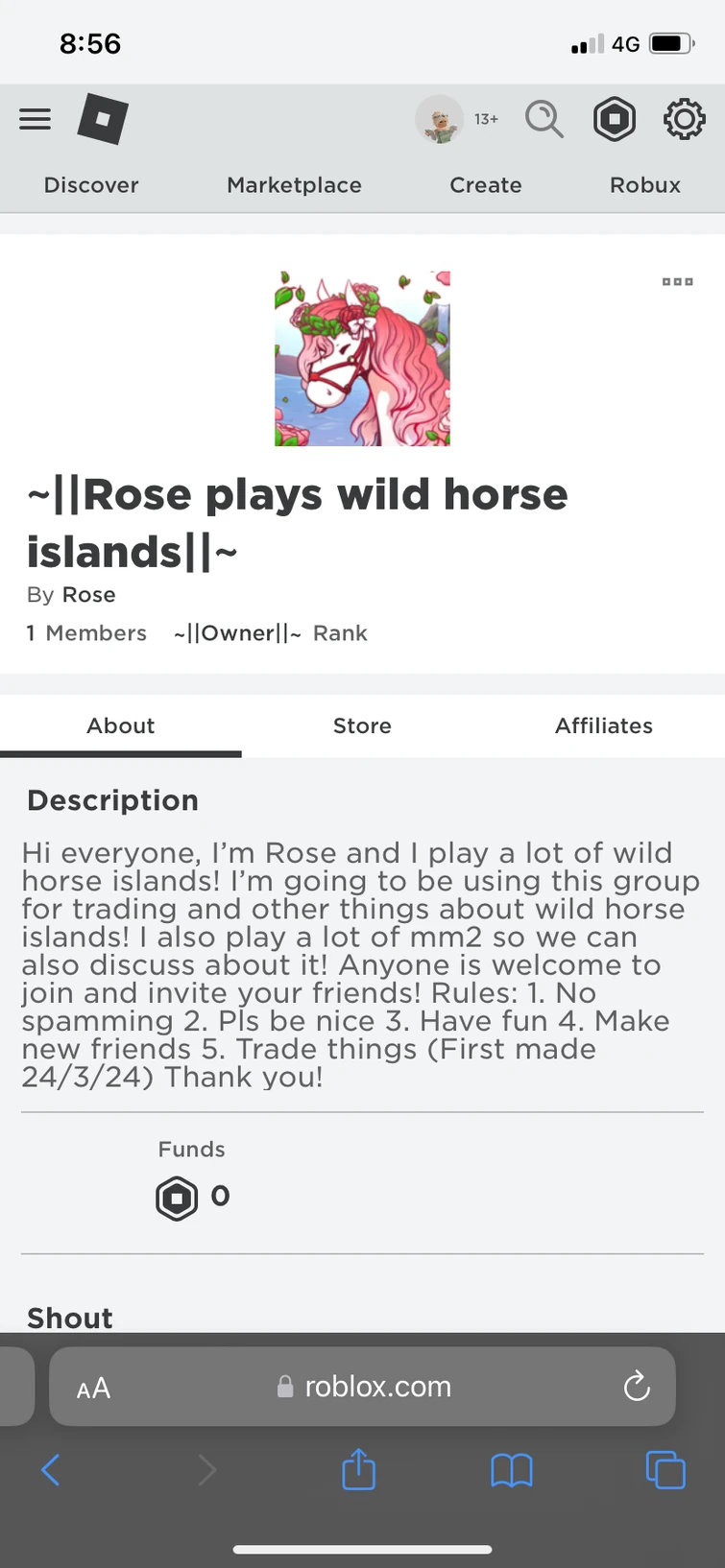Open the Create section

(486, 185)
